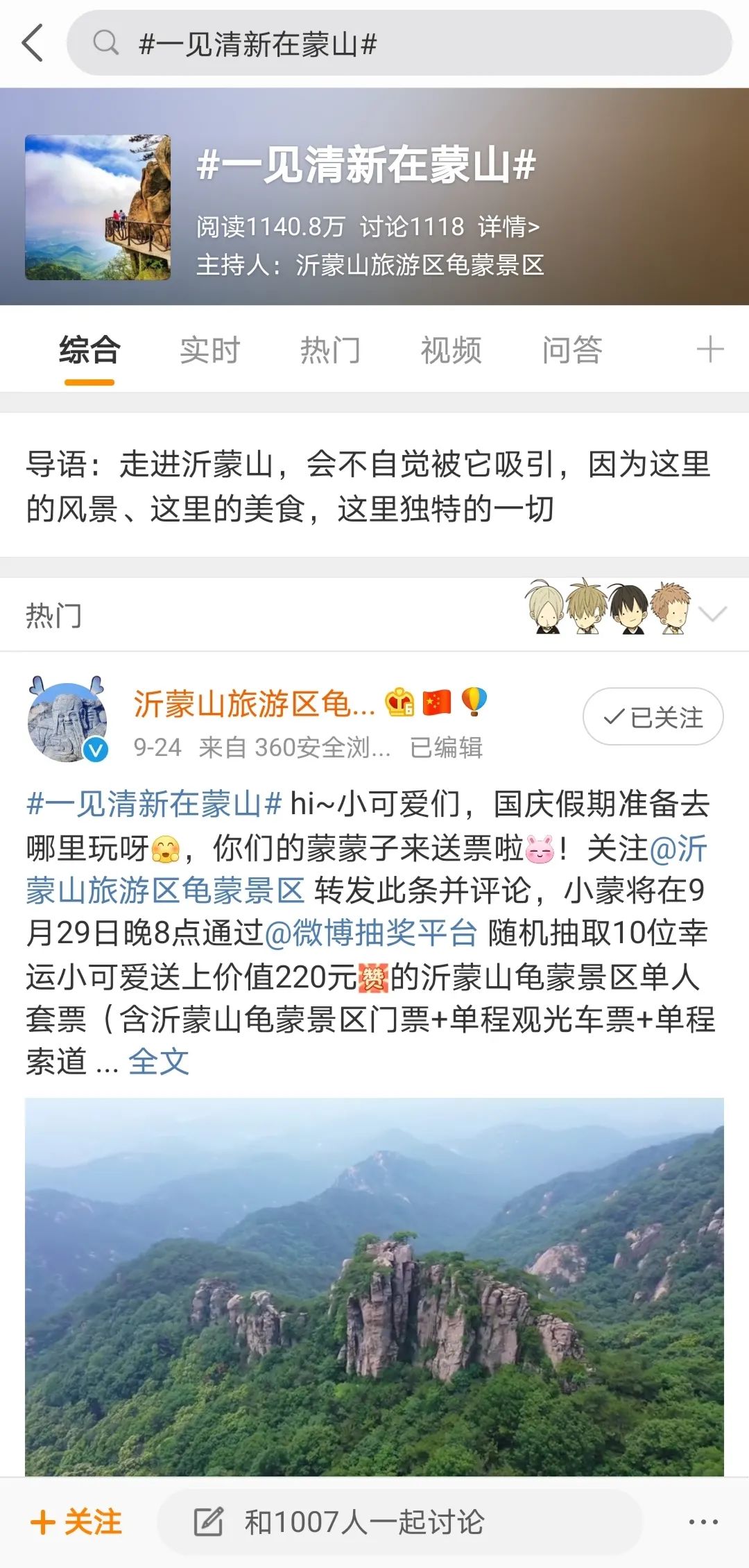Follow the topic via +关注
This screenshot has height=1568, width=749.
(x=76, y=1522)
